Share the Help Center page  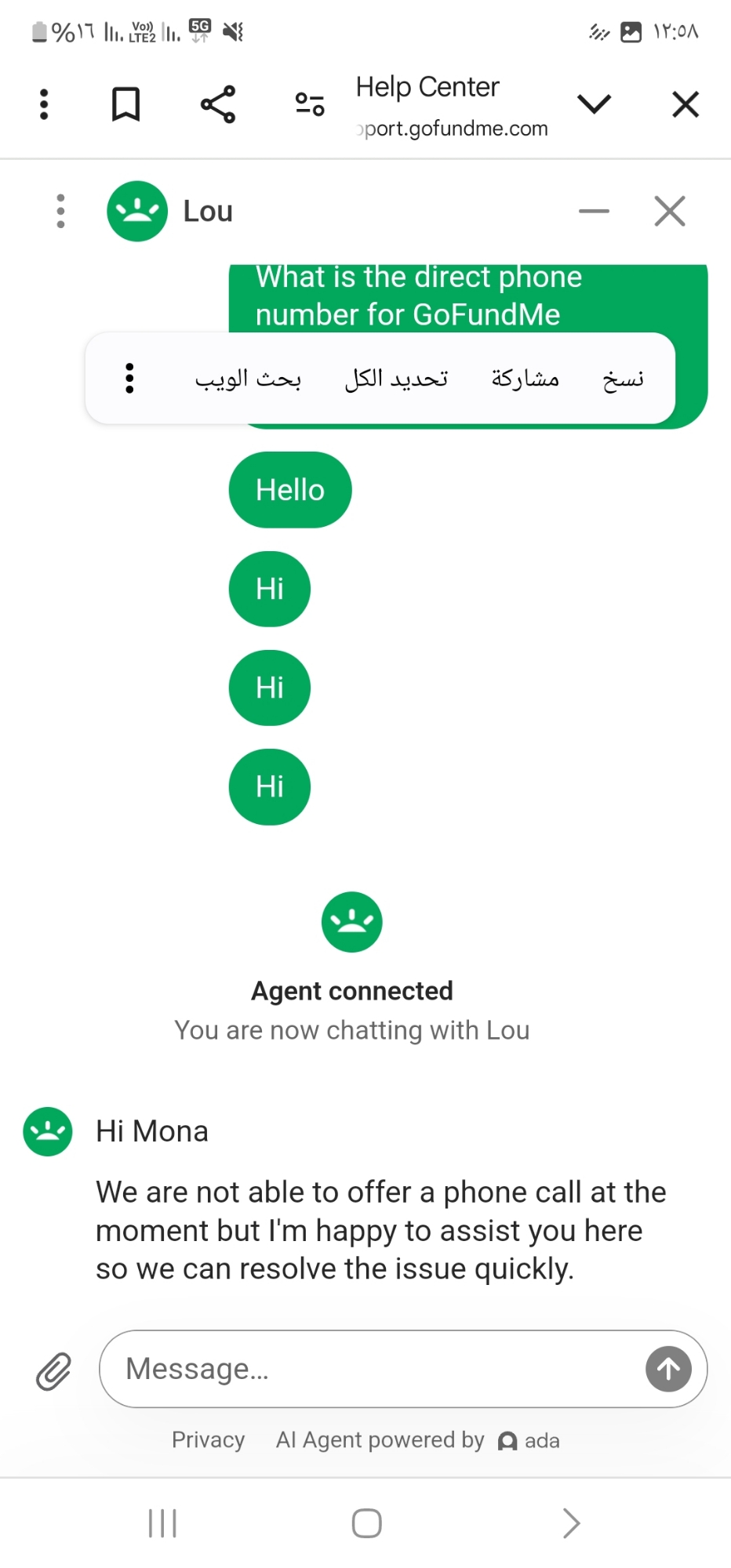[x=218, y=104]
